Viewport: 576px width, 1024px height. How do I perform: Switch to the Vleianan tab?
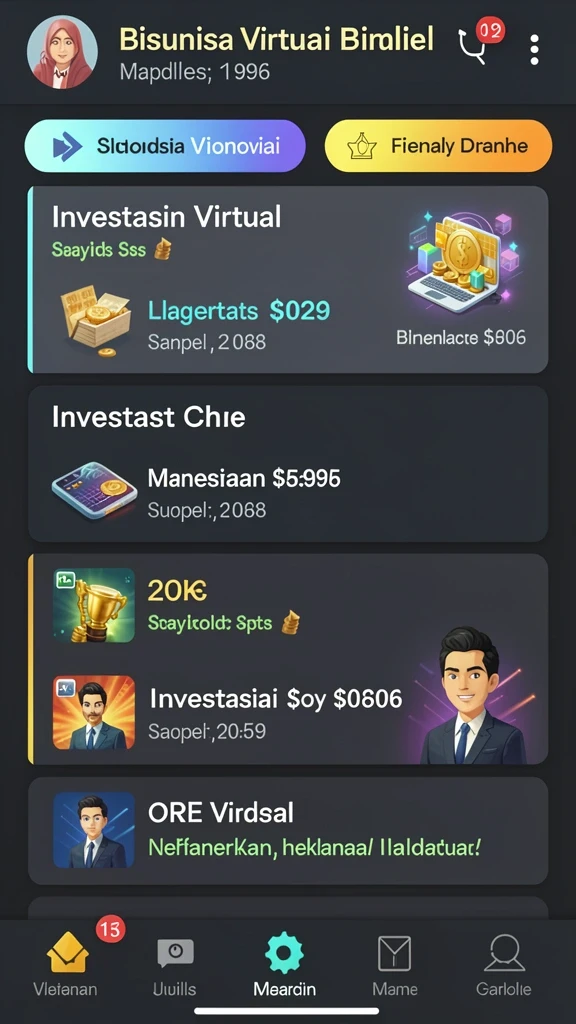66,965
